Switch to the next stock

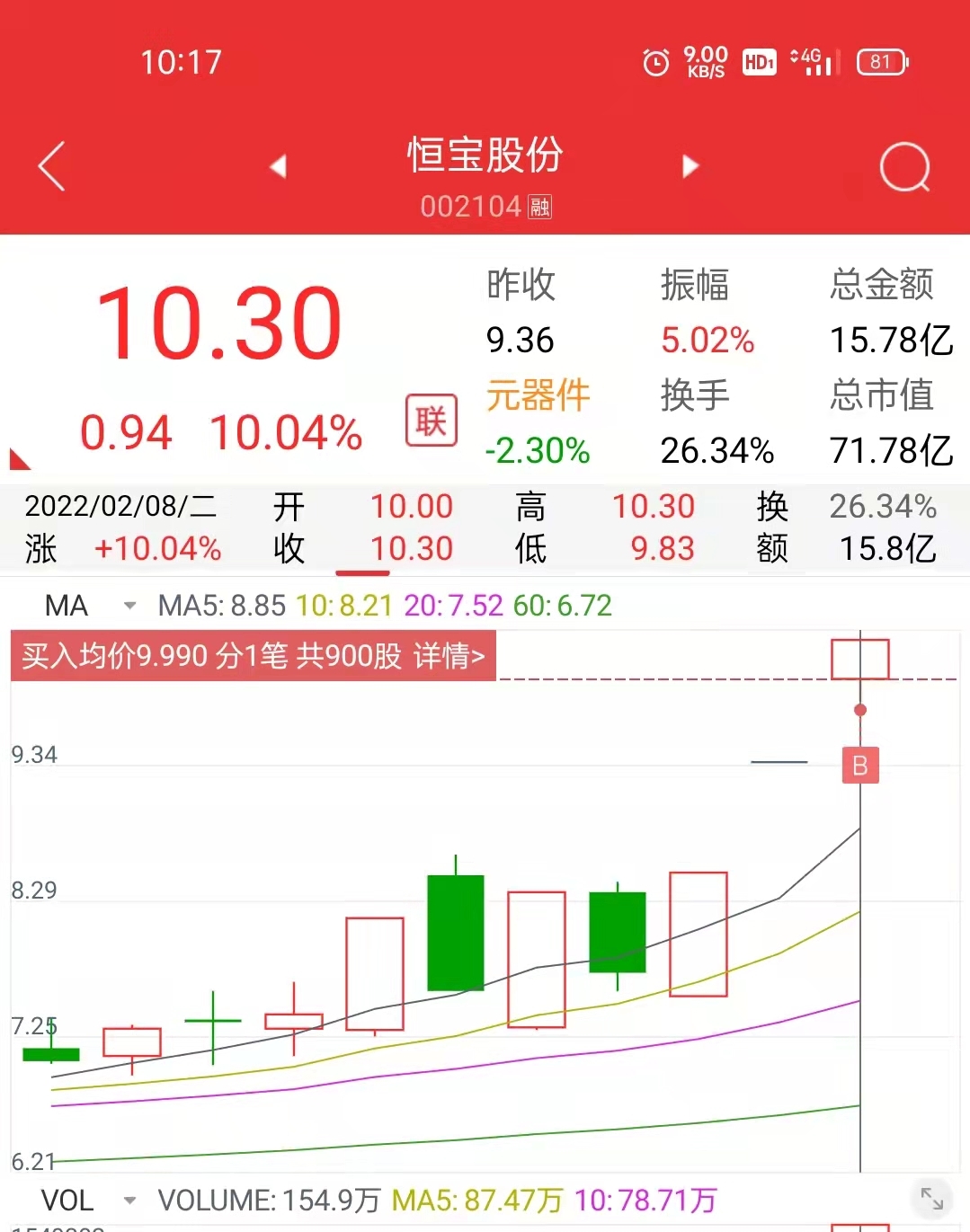tap(690, 166)
